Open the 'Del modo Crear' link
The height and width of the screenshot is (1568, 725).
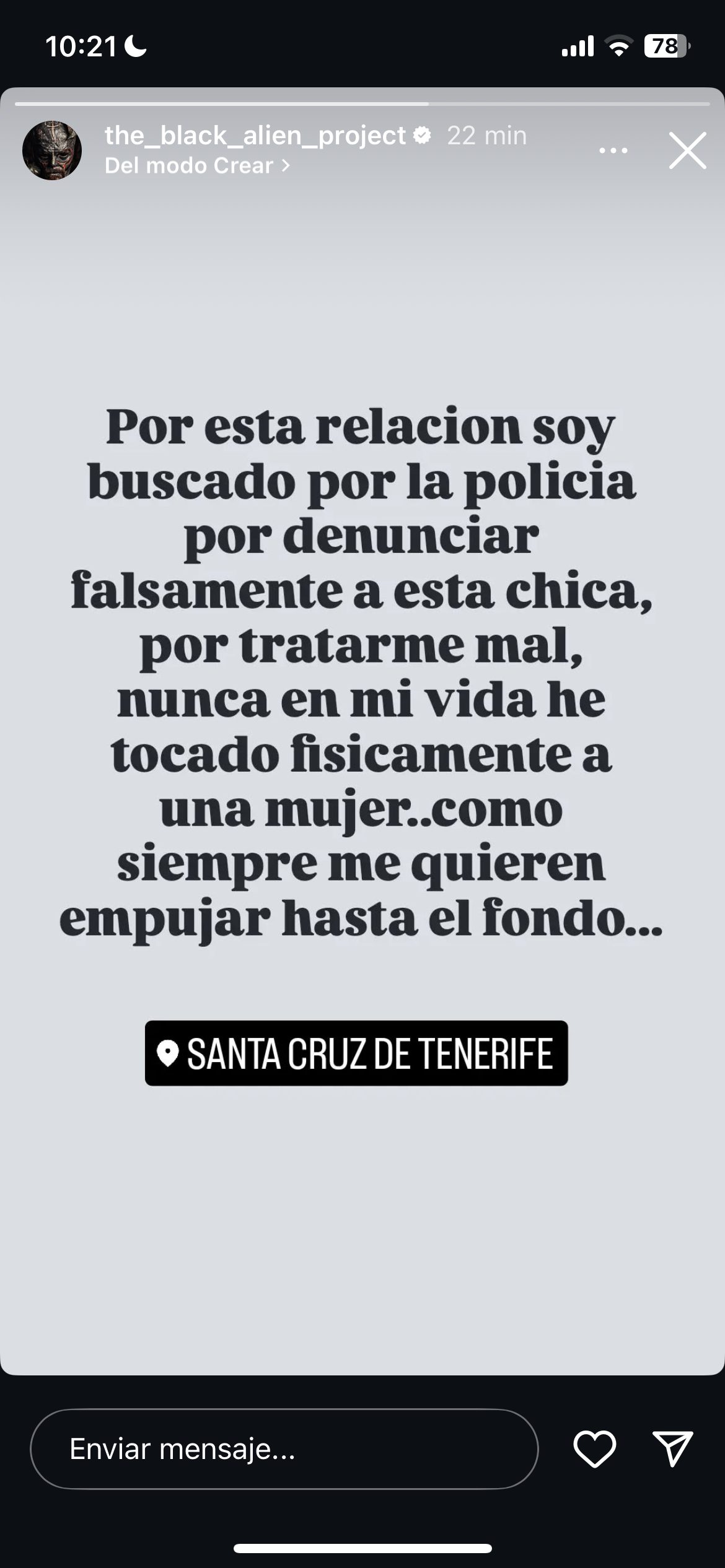click(196, 166)
